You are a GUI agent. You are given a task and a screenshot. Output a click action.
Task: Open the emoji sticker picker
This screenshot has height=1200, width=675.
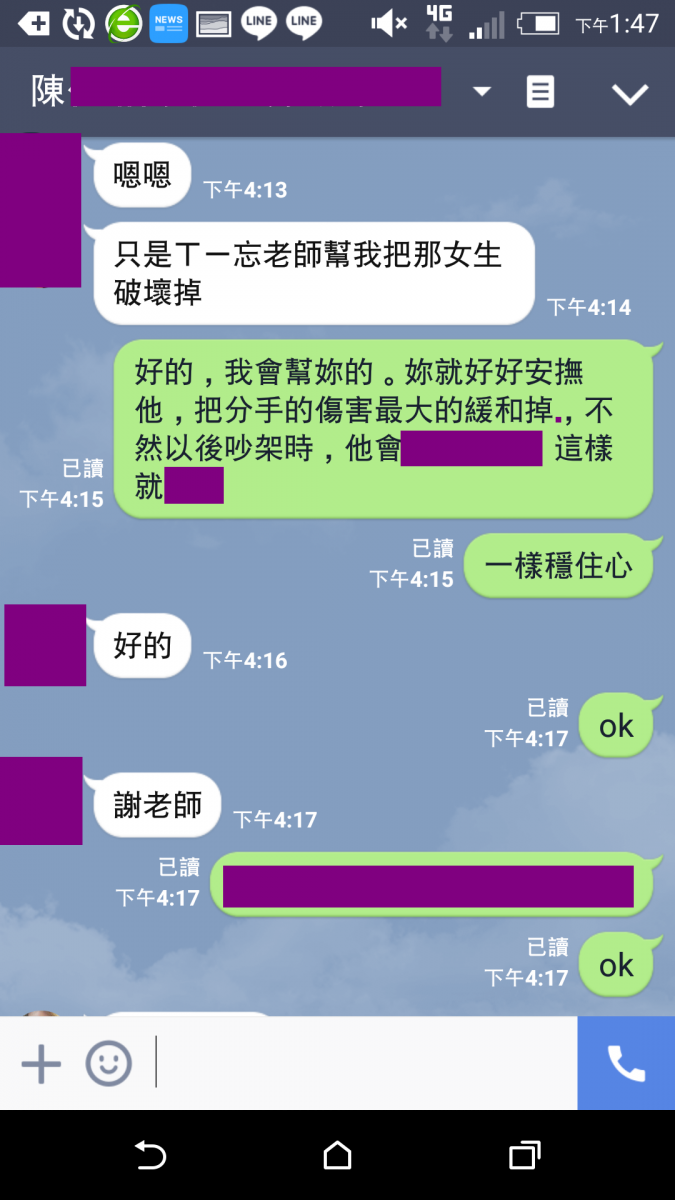[108, 1064]
